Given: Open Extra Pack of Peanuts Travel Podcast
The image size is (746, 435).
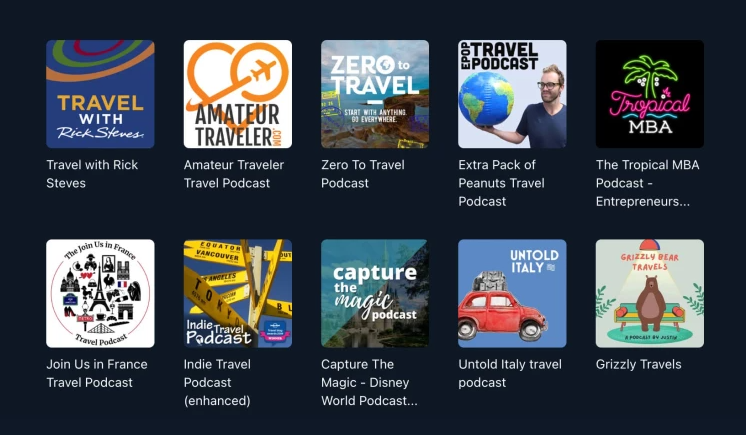Looking at the screenshot, I should pyautogui.click(x=512, y=94).
